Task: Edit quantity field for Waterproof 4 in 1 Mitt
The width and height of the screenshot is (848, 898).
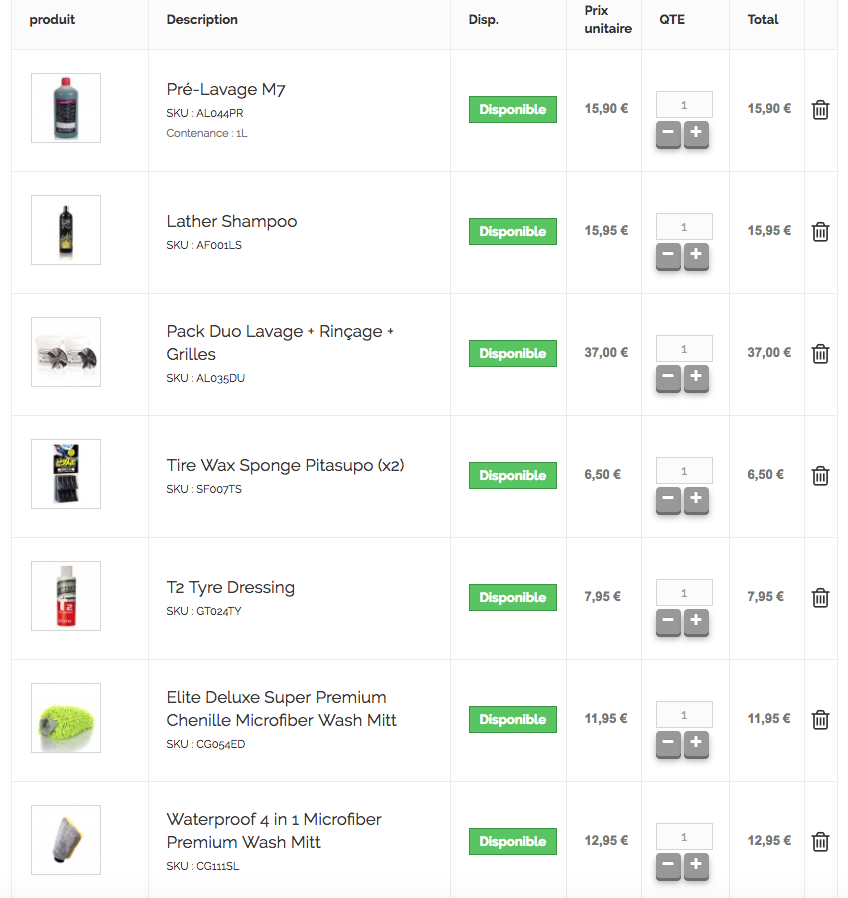Action: click(x=684, y=837)
